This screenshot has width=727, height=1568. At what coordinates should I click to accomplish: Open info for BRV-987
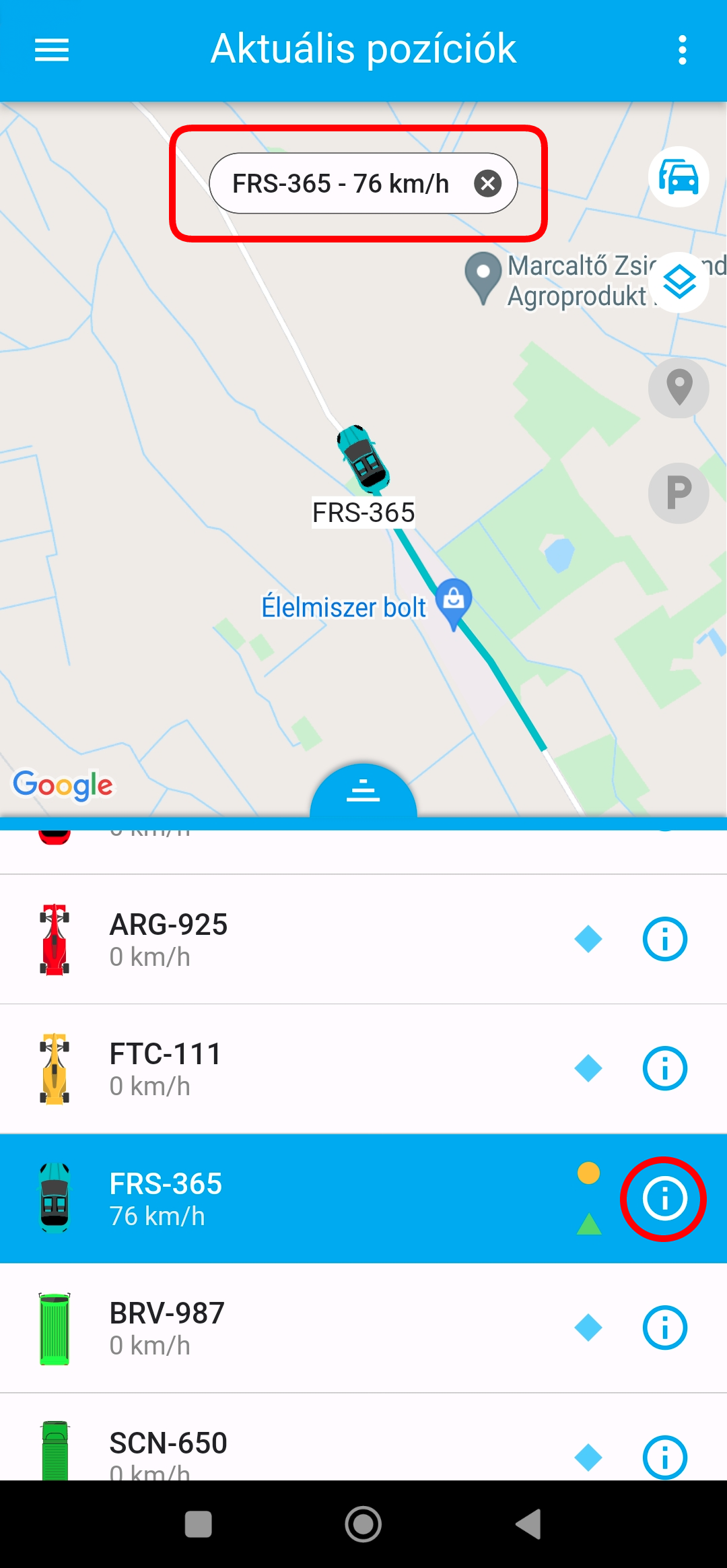point(665,1328)
